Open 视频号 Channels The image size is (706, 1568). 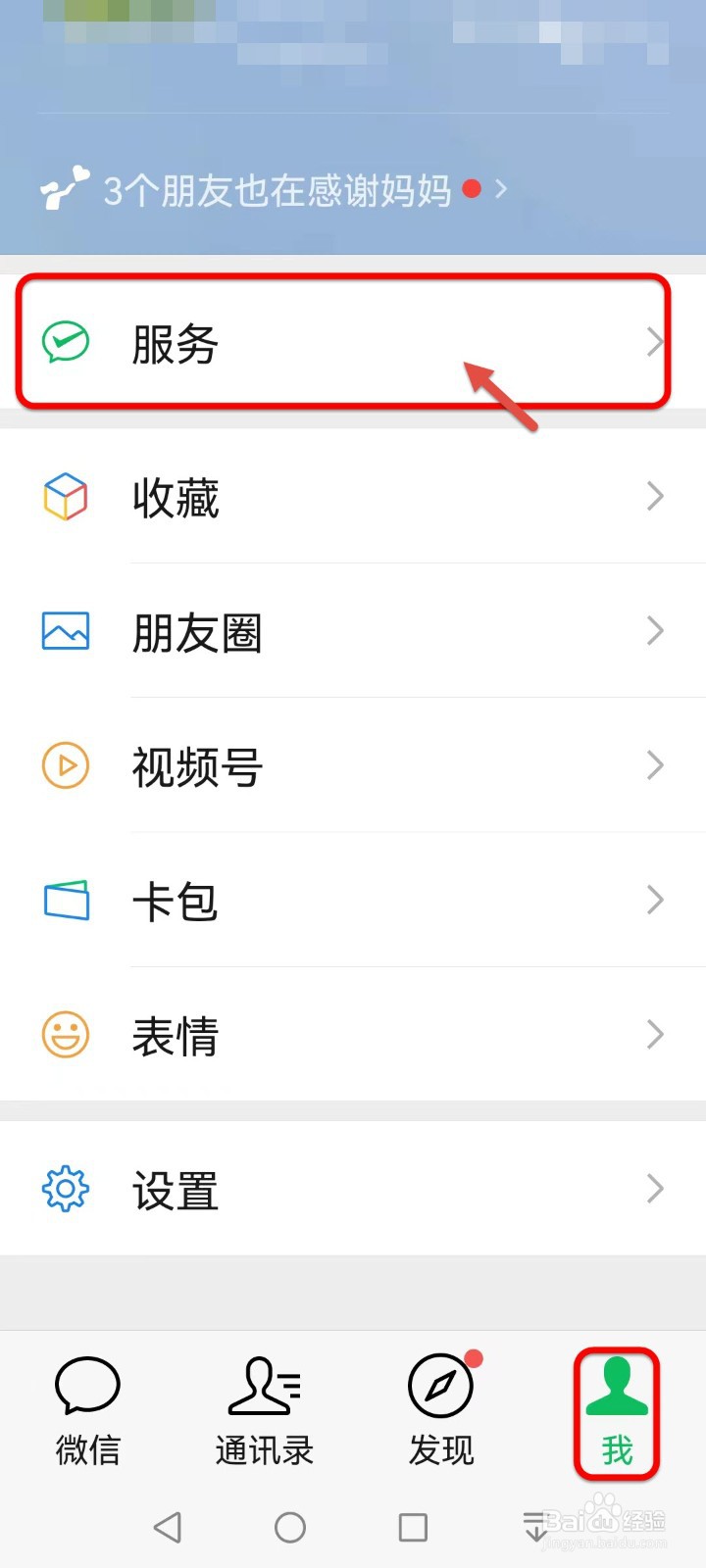(353, 765)
